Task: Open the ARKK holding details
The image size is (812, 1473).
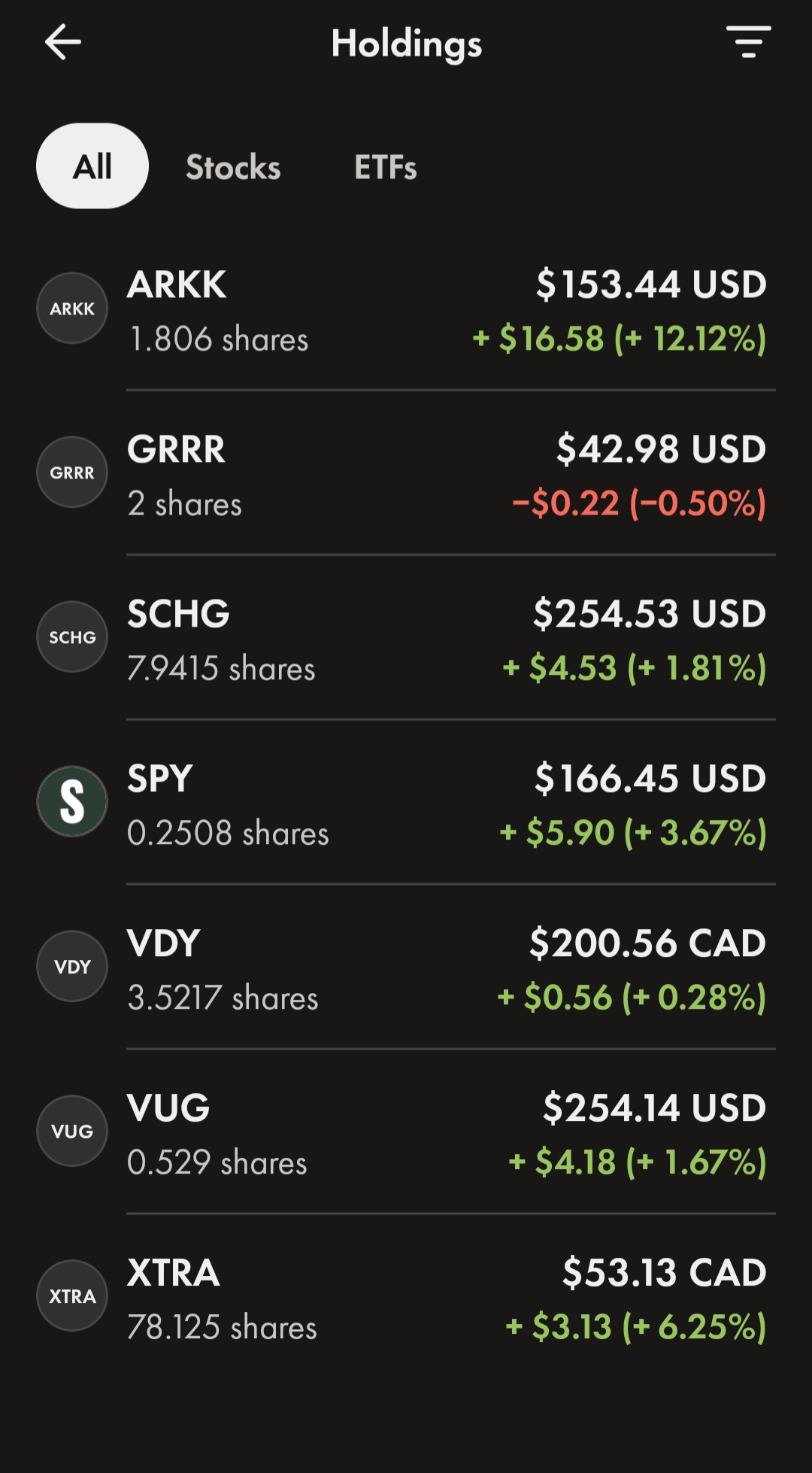Action: [x=406, y=311]
